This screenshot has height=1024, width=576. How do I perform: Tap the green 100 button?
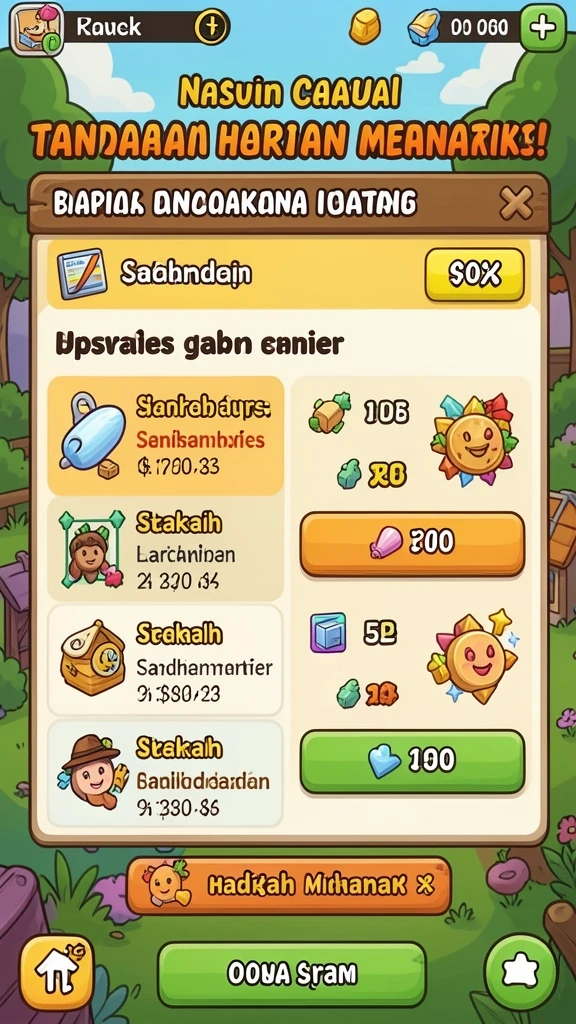(412, 761)
